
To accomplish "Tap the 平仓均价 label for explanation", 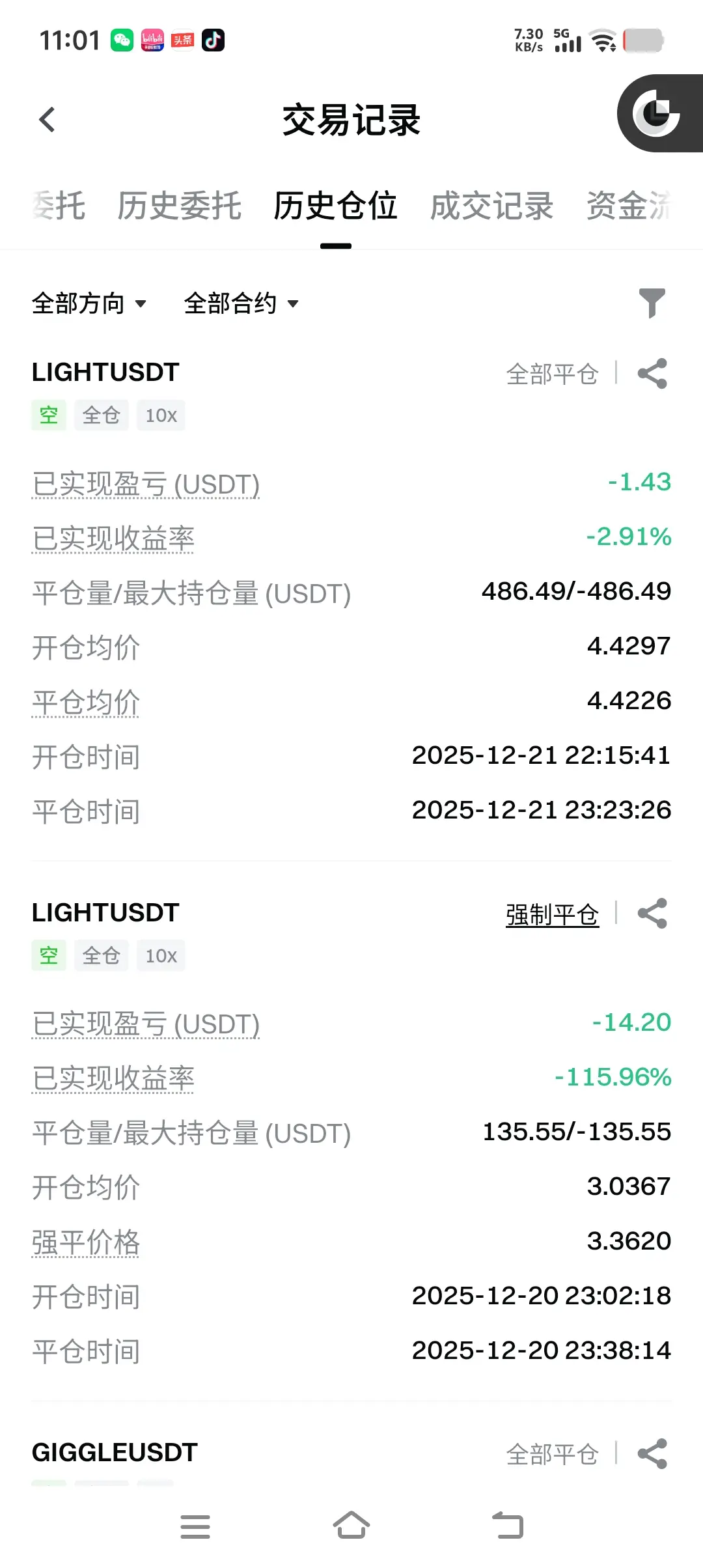I will 86,703.
